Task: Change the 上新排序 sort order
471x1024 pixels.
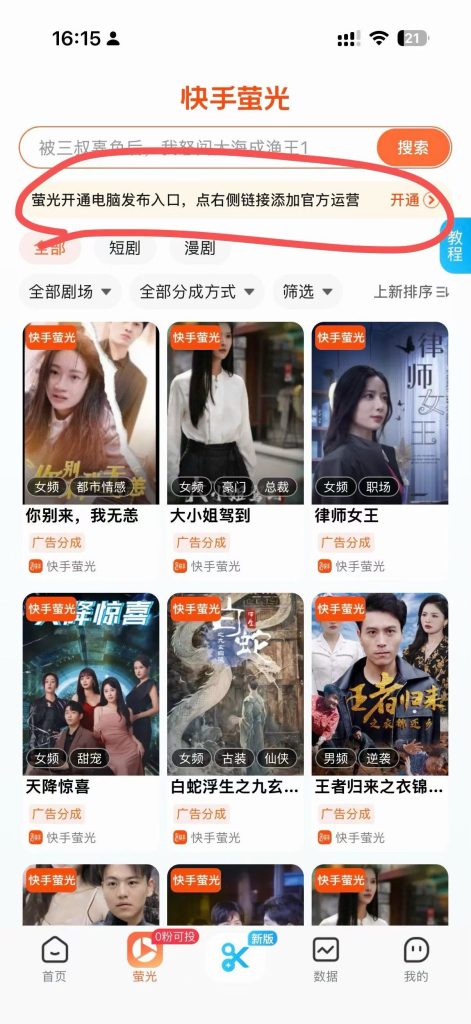Action: (x=411, y=291)
